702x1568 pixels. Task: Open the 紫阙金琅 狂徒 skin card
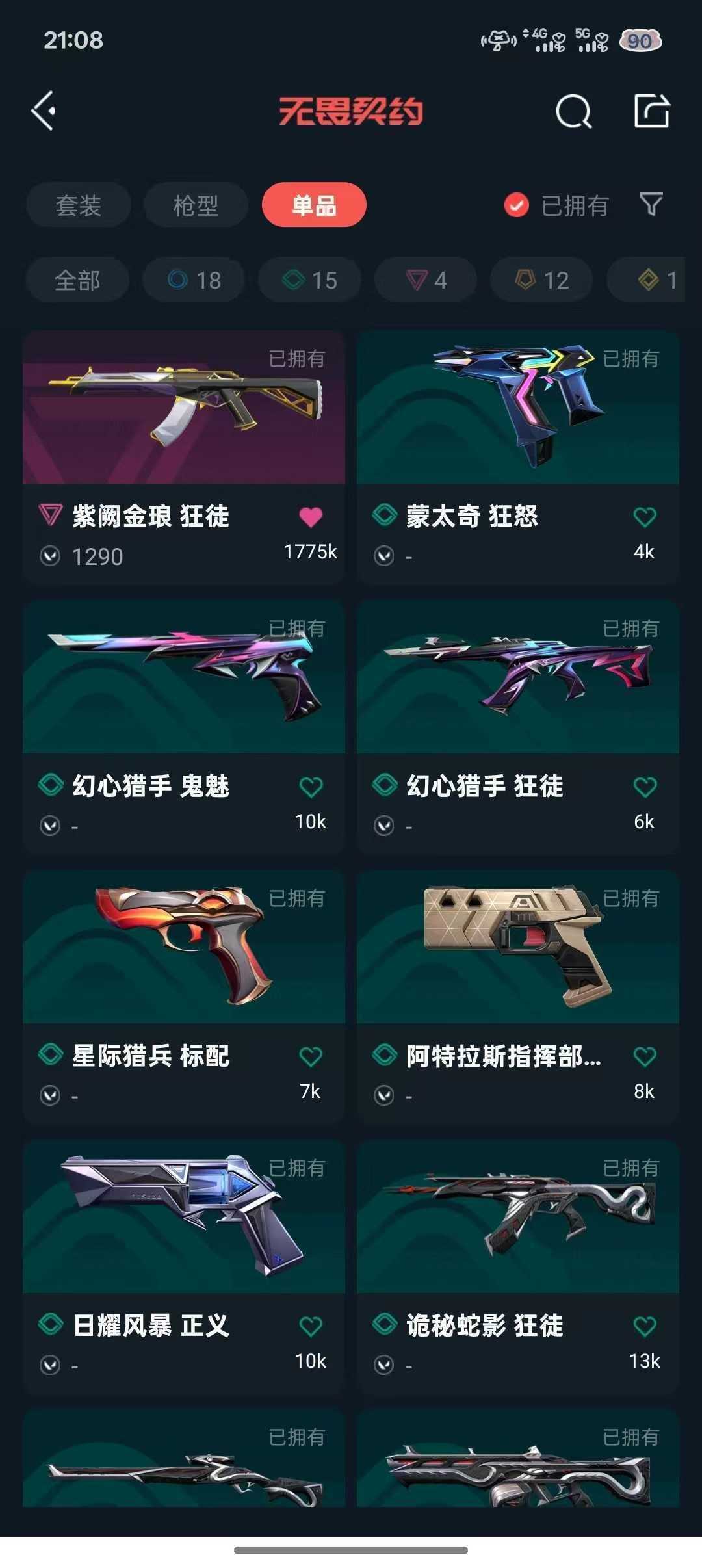184,457
